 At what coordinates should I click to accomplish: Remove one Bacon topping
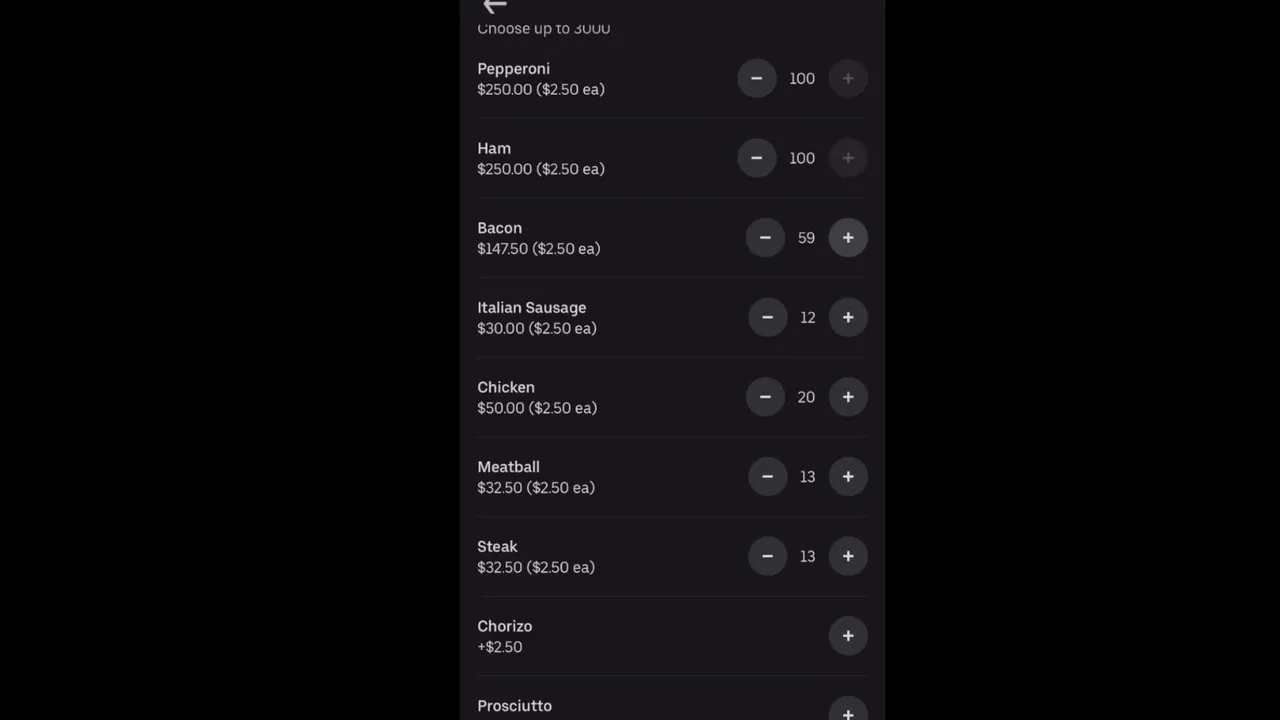(765, 238)
